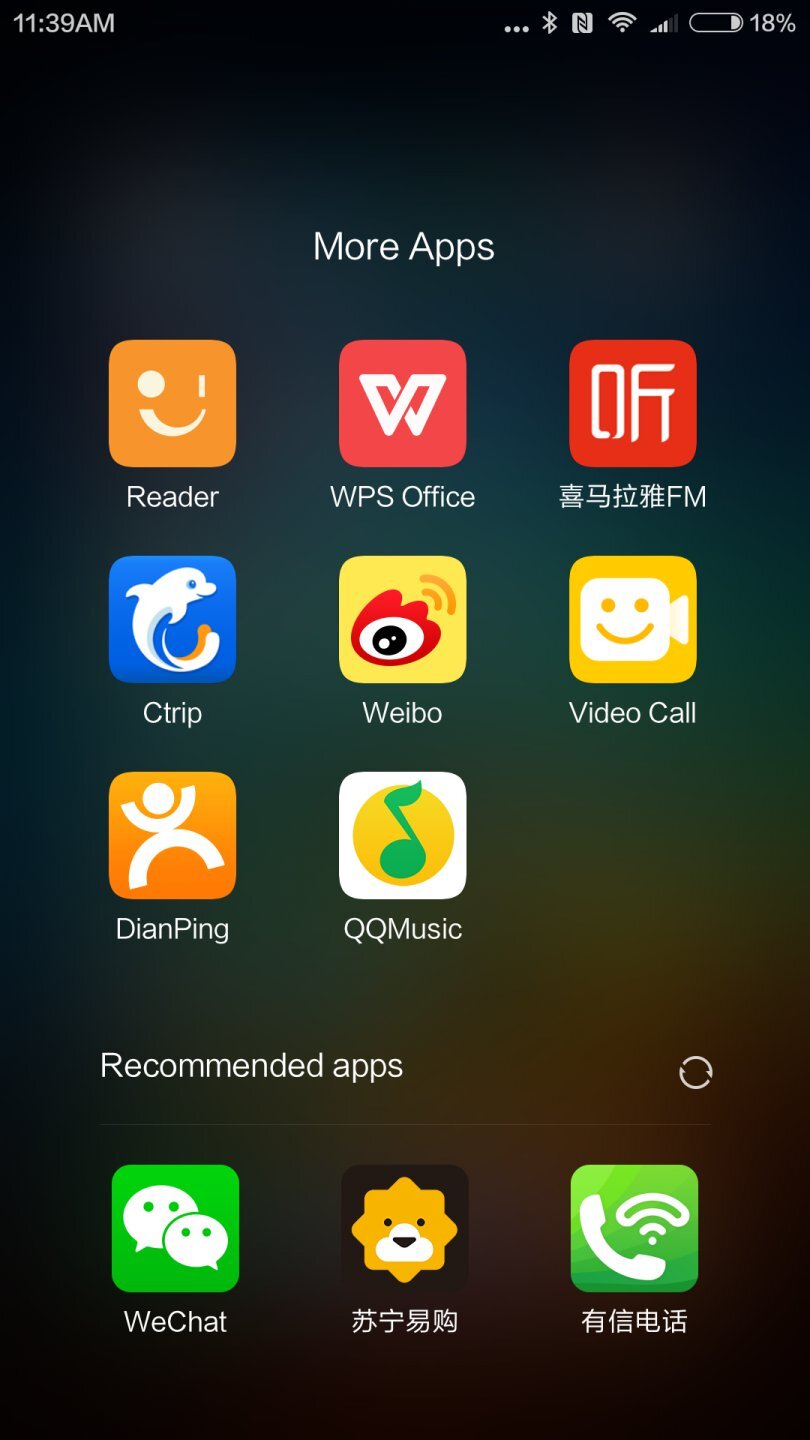Launch Weibo

click(x=403, y=619)
